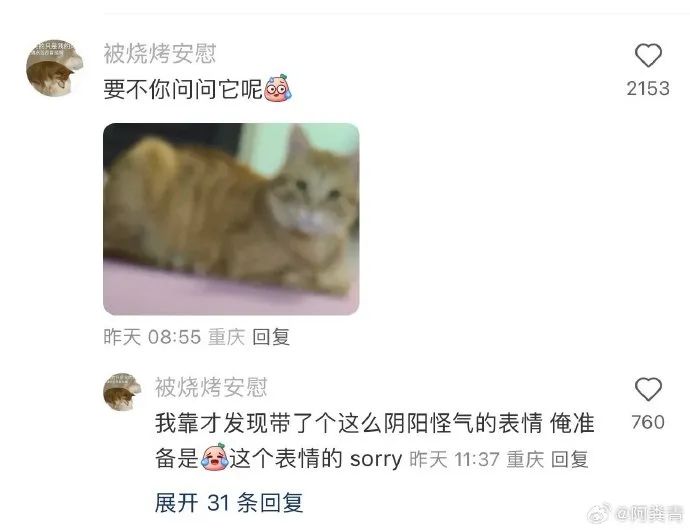Tap the small avatar beside the reply

[122, 392]
